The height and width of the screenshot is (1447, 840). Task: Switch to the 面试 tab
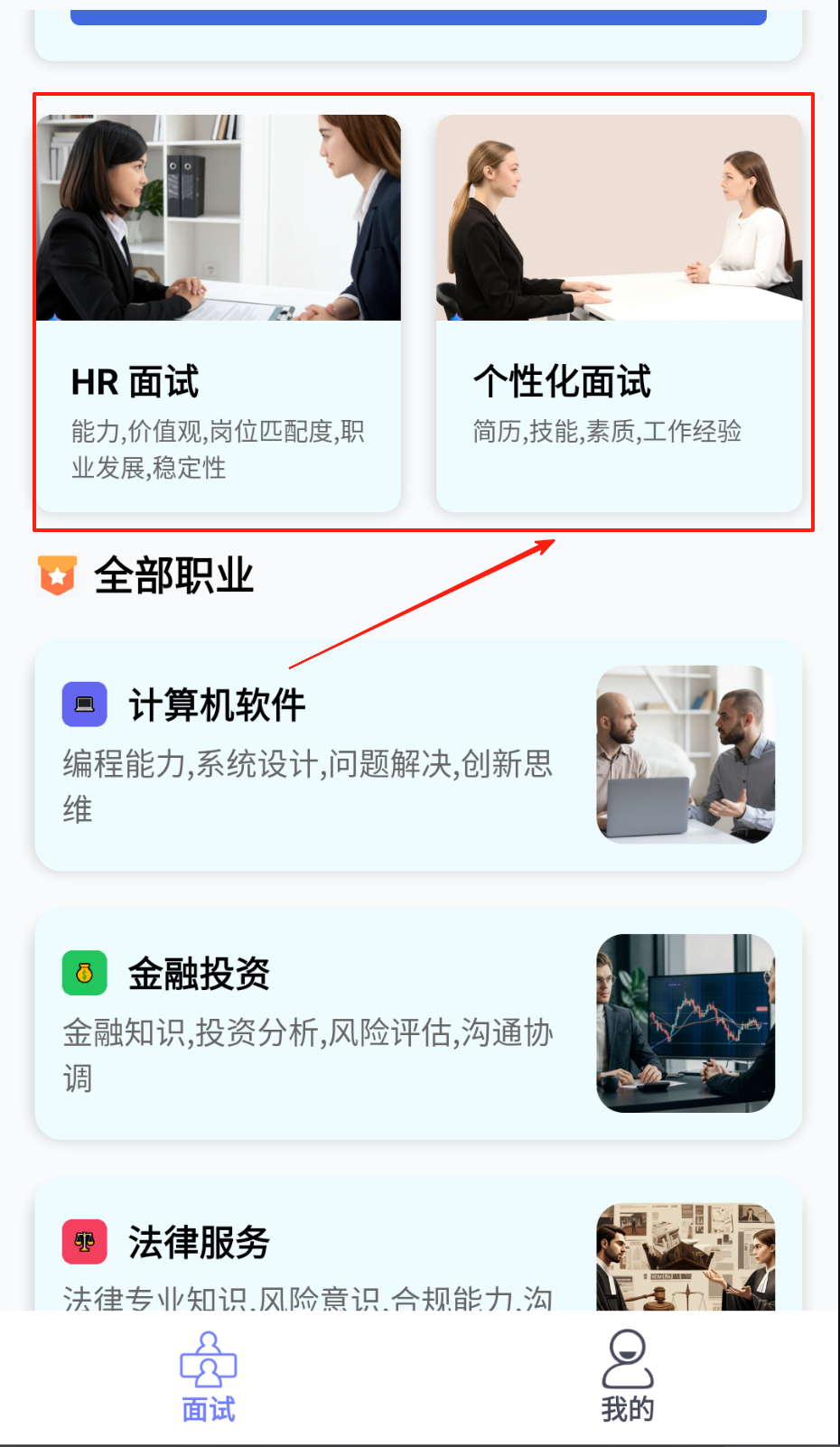209,1377
